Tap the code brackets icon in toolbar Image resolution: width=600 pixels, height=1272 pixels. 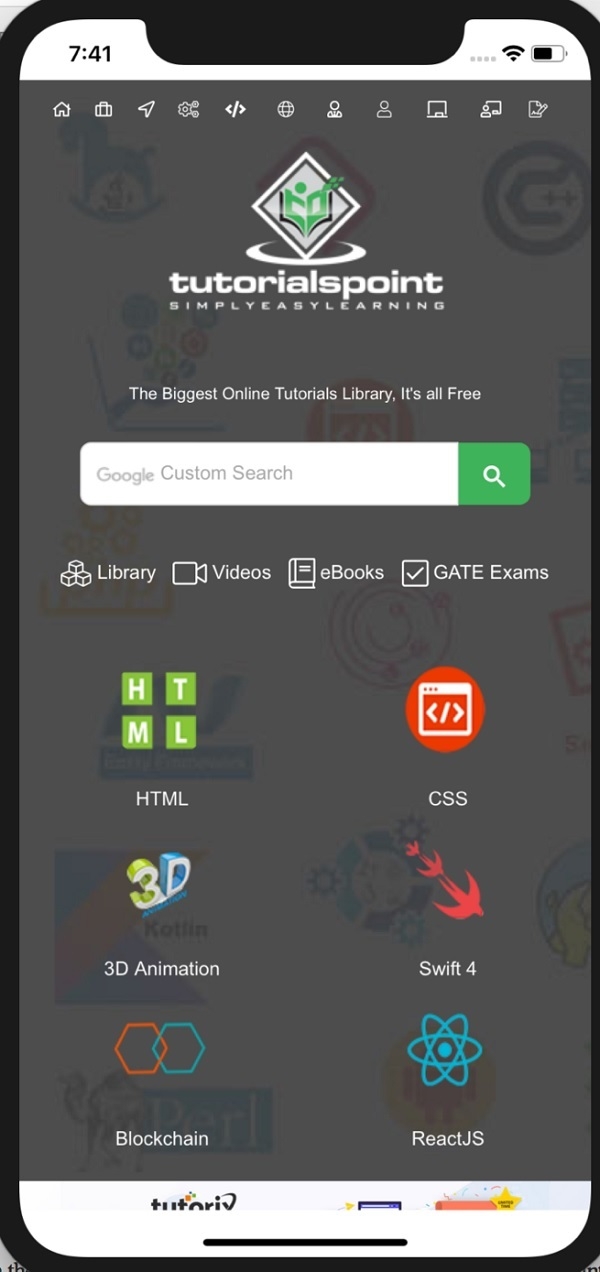pos(235,110)
